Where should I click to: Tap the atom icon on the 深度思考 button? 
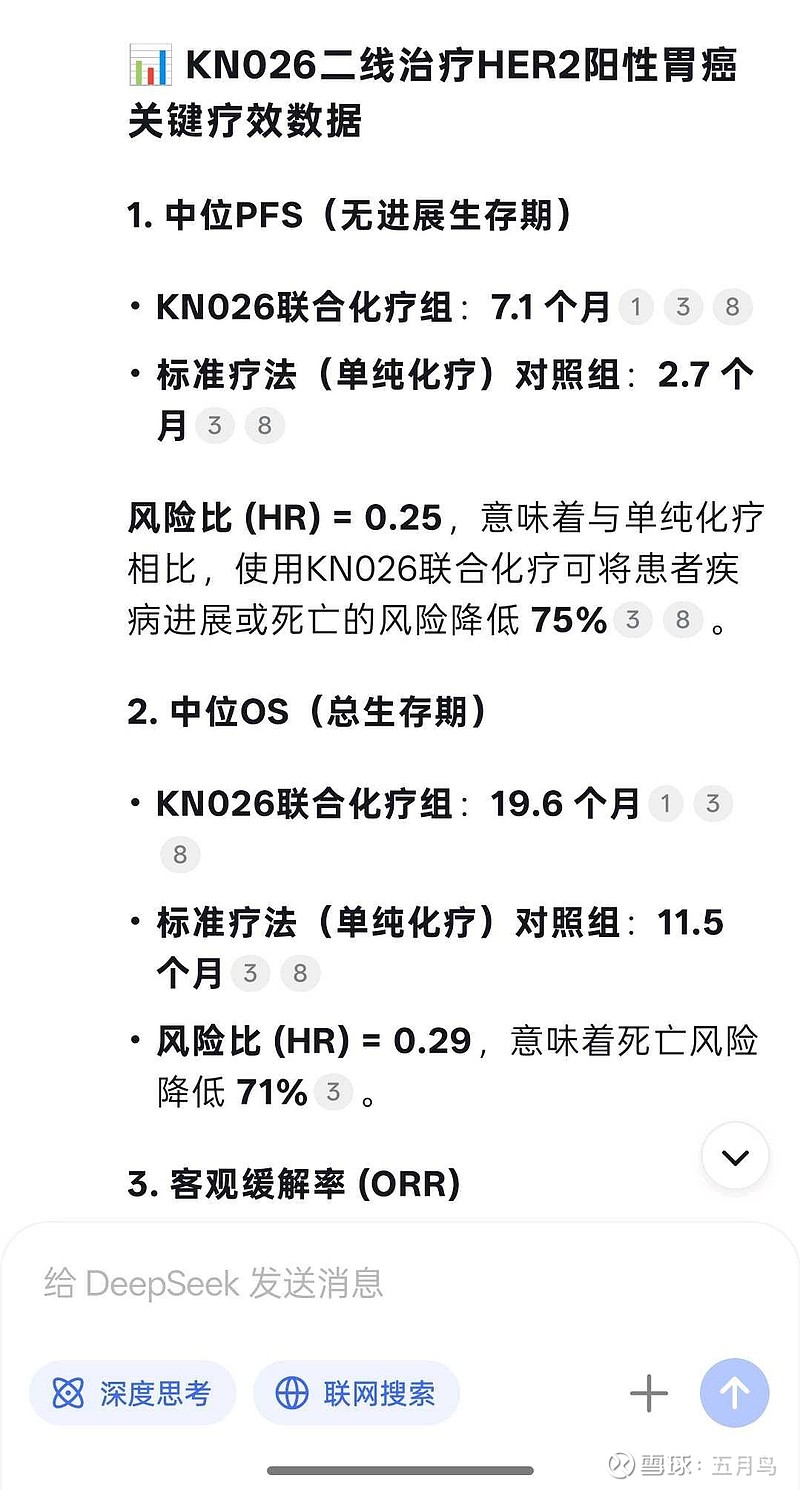click(x=66, y=1392)
